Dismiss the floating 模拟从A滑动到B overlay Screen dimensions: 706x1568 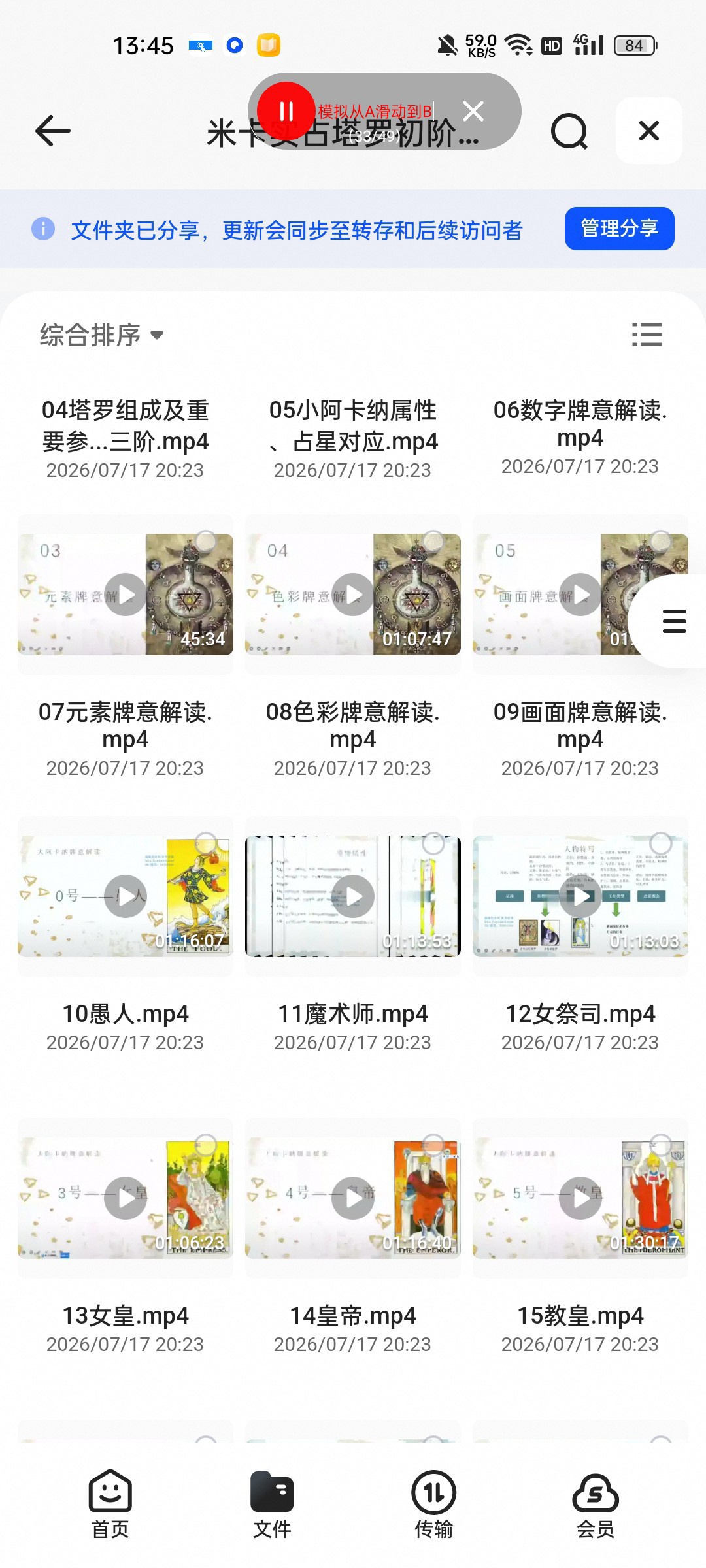(473, 111)
